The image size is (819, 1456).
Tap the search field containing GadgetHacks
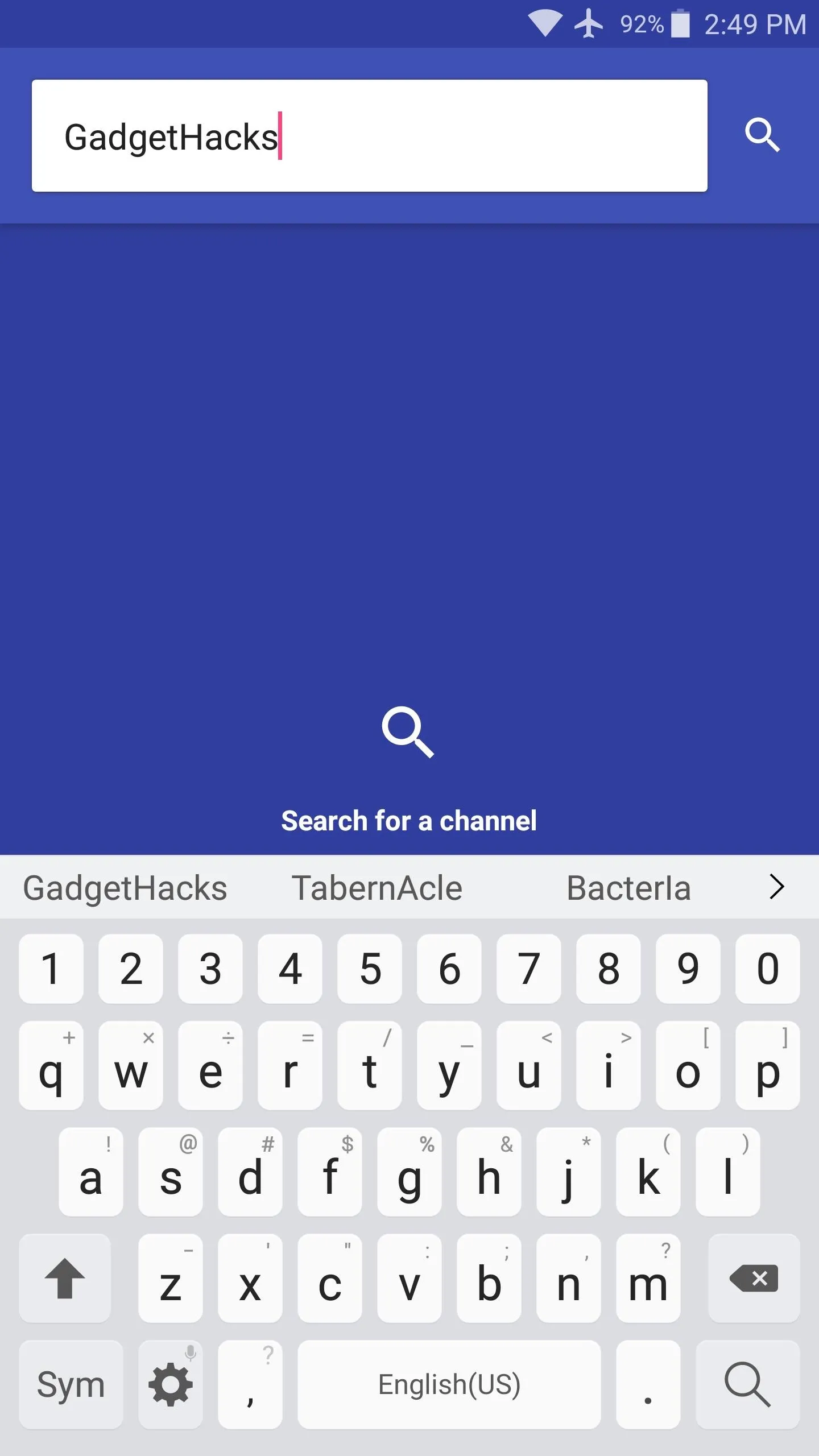370,135
